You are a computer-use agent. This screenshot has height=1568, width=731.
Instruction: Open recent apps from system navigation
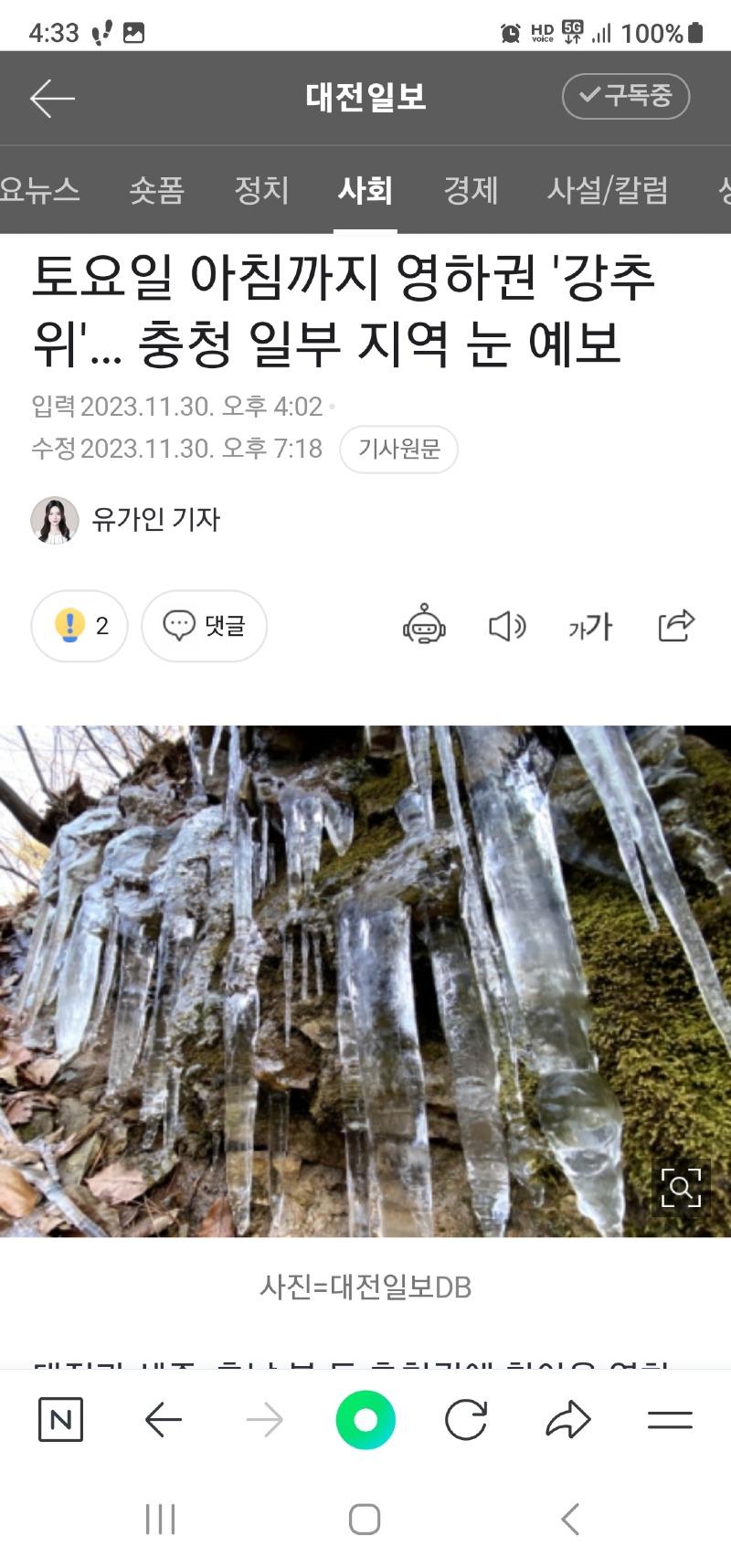(161, 1520)
